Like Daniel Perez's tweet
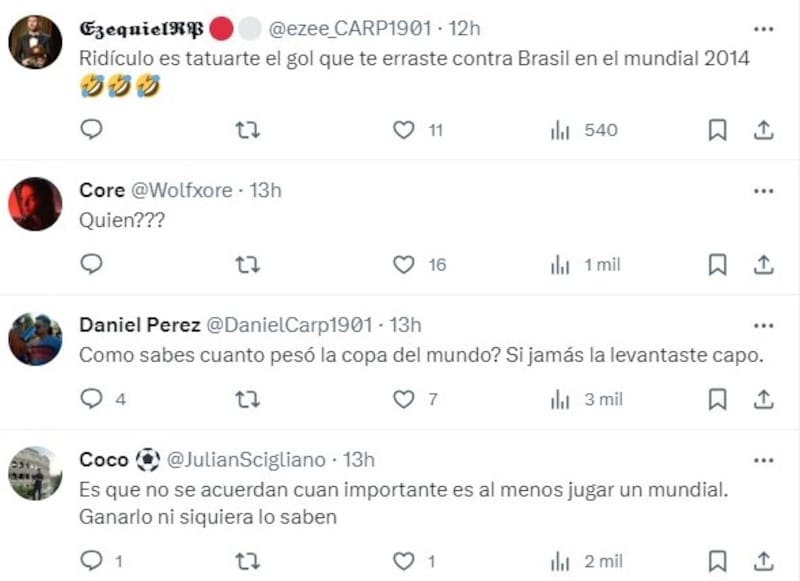The height and width of the screenshot is (581, 800). tap(403, 399)
